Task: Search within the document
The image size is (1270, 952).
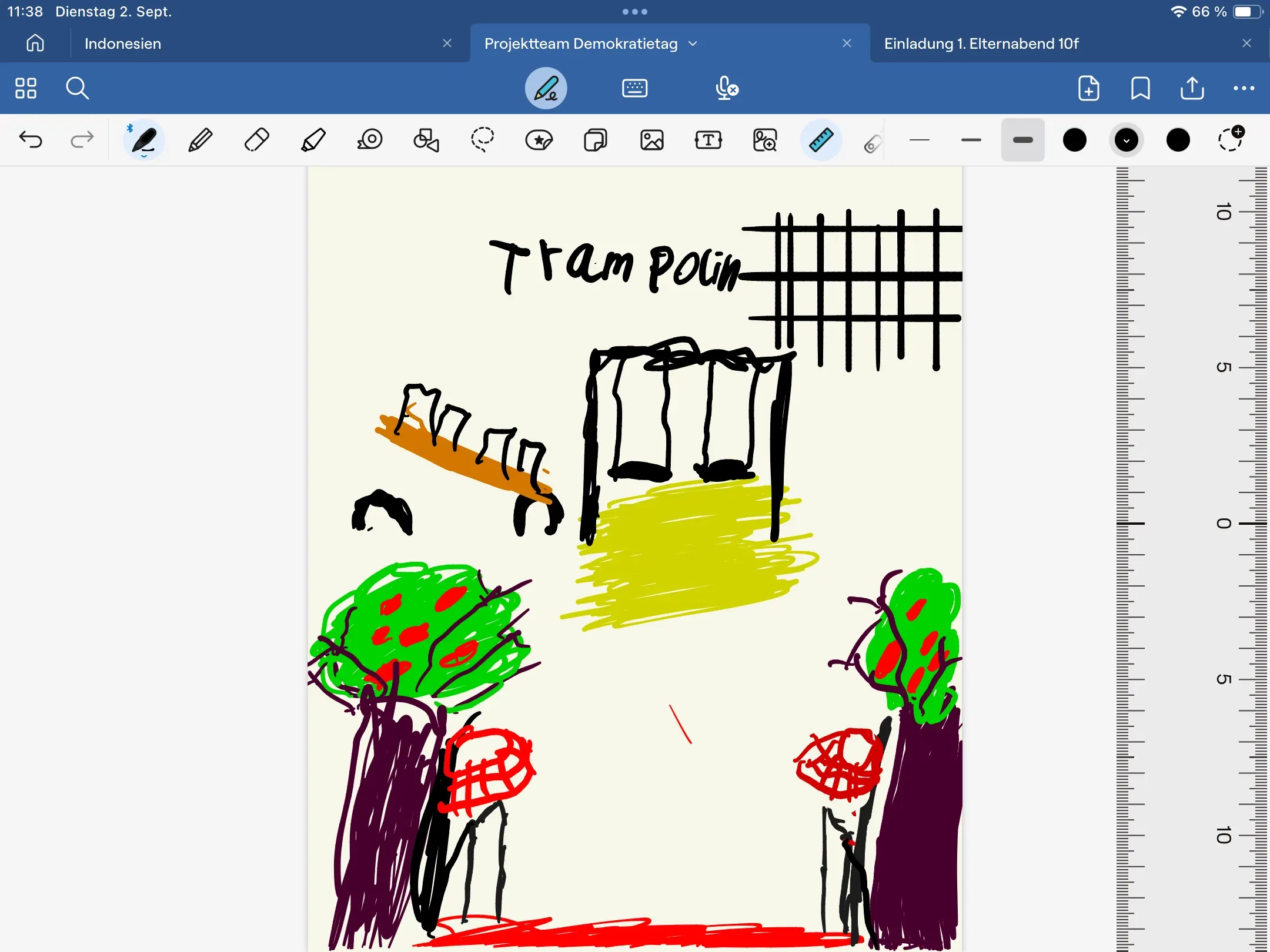Action: pos(77,89)
